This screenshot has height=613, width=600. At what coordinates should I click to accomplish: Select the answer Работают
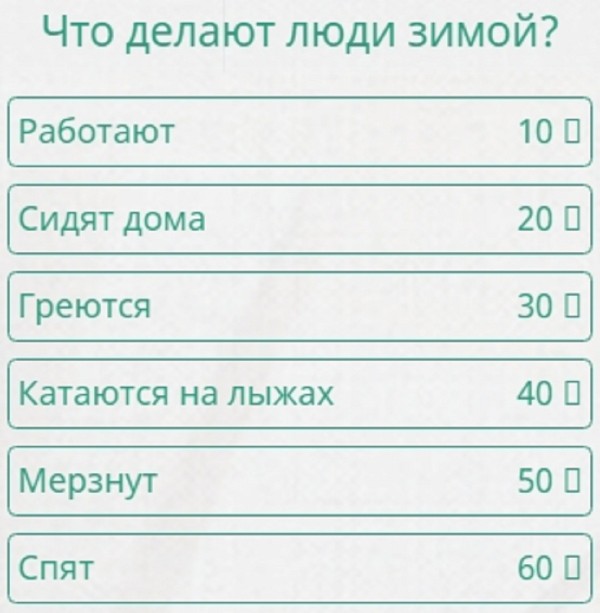(300, 131)
